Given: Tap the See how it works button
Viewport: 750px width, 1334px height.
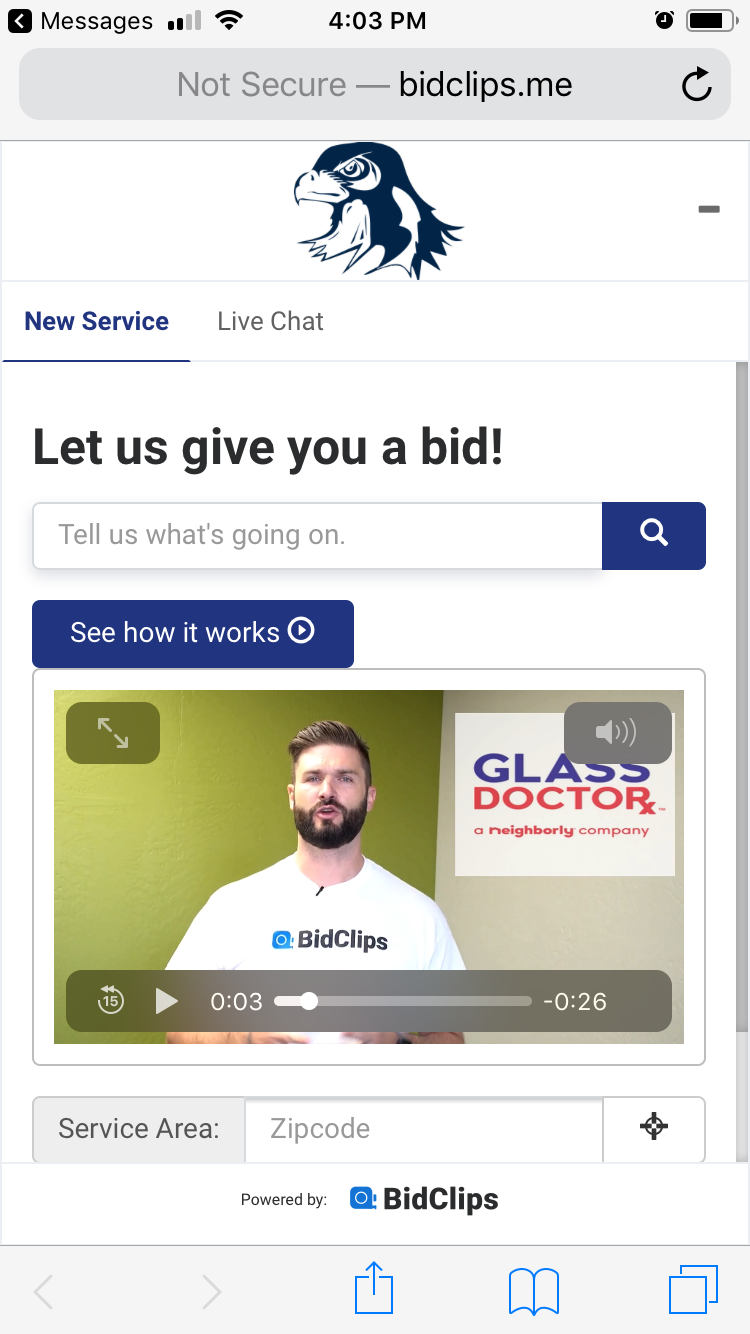Looking at the screenshot, I should (193, 633).
